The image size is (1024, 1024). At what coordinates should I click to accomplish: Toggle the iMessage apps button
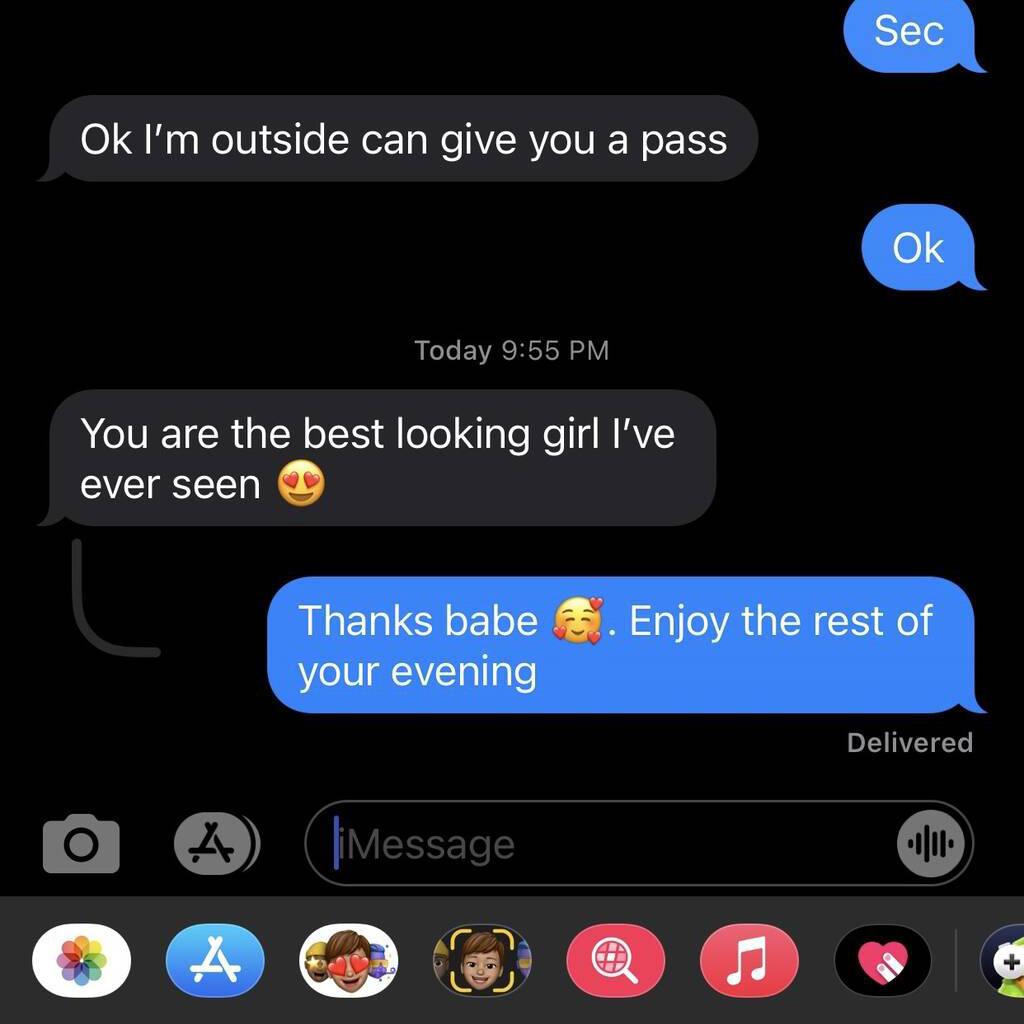point(216,845)
